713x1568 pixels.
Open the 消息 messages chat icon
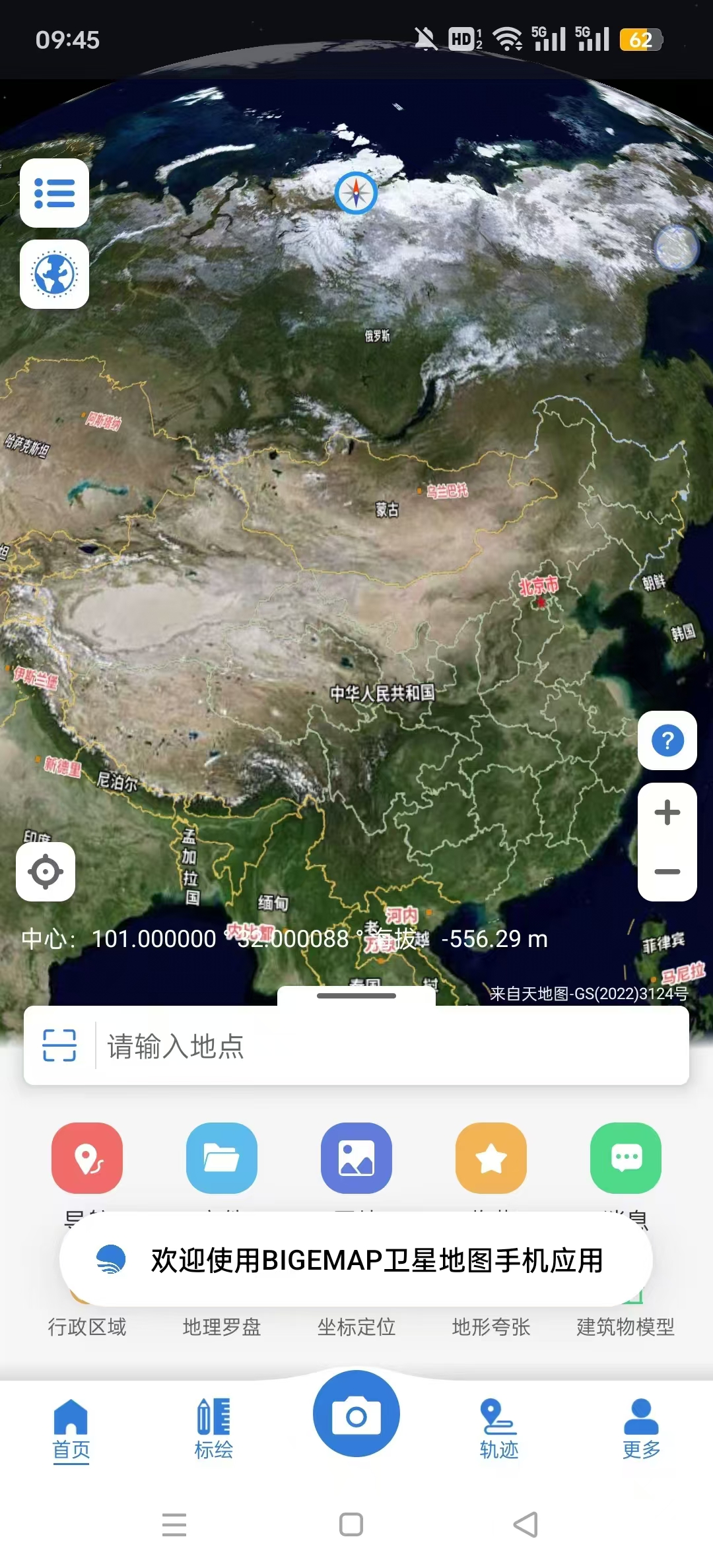pos(625,1159)
